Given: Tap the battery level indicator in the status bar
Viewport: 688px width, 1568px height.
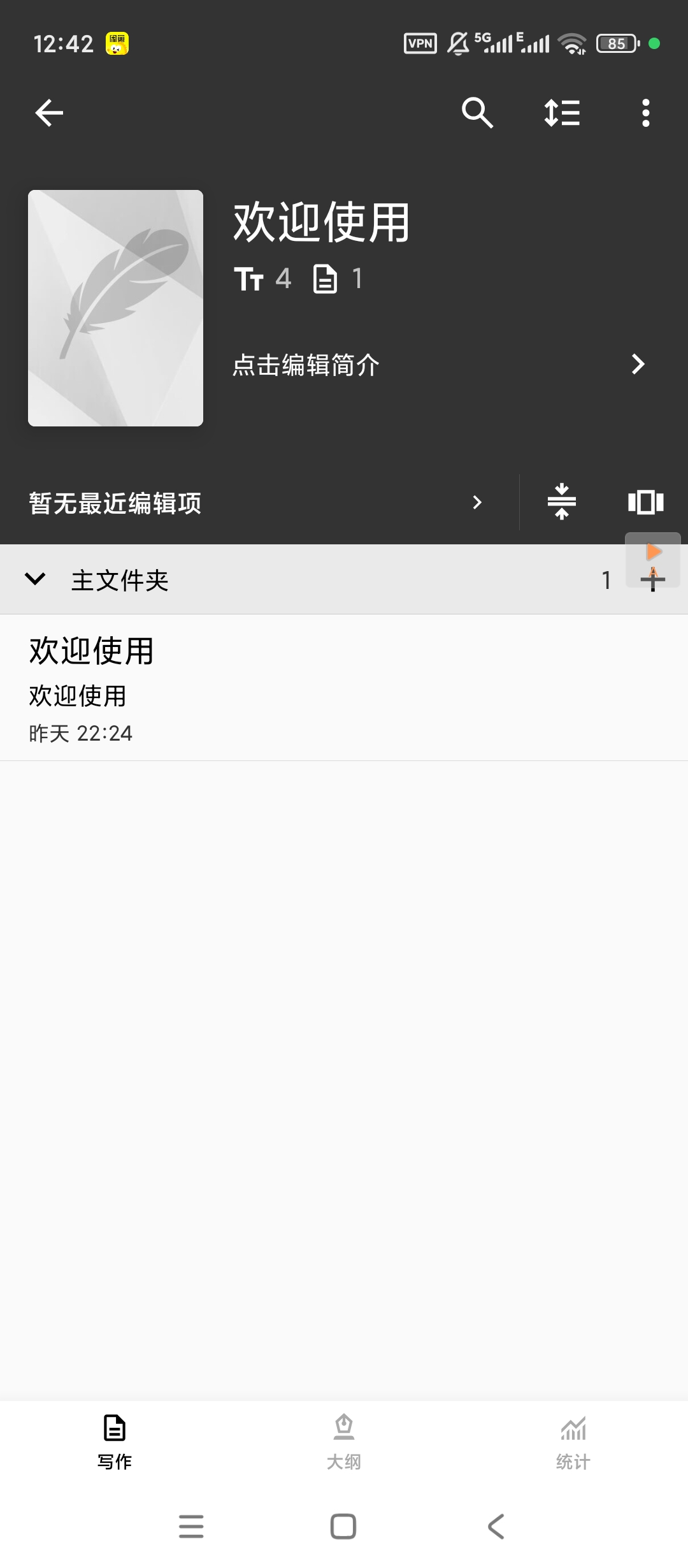Looking at the screenshot, I should coord(616,42).
